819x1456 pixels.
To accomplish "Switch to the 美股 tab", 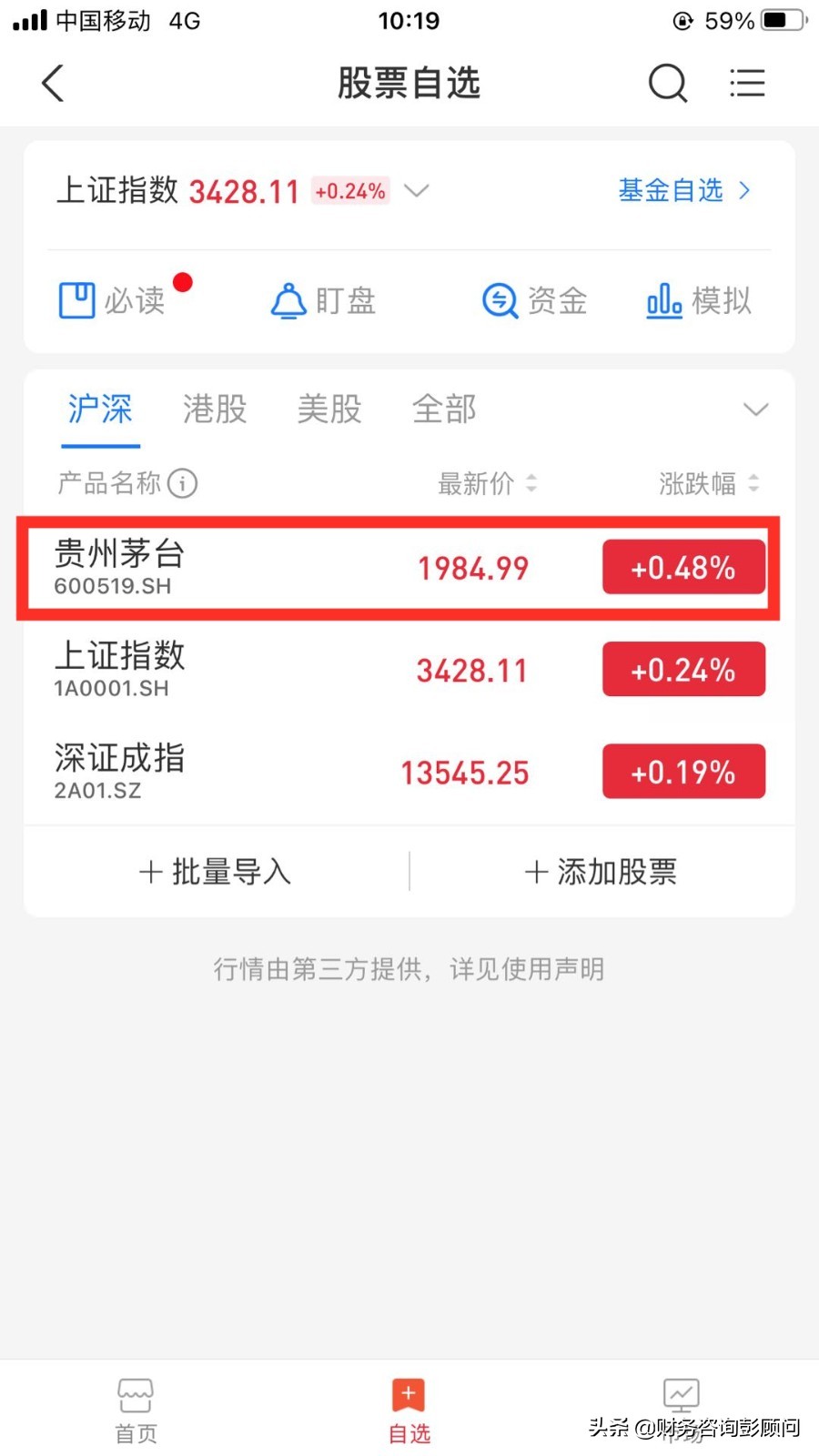I will click(x=329, y=409).
